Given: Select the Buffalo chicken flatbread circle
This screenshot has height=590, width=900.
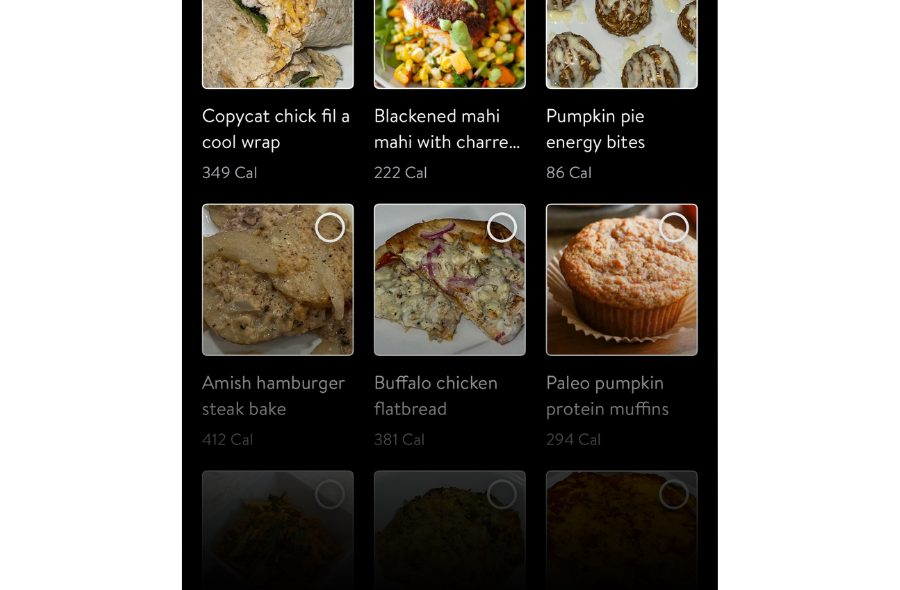Looking at the screenshot, I should (x=502, y=228).
